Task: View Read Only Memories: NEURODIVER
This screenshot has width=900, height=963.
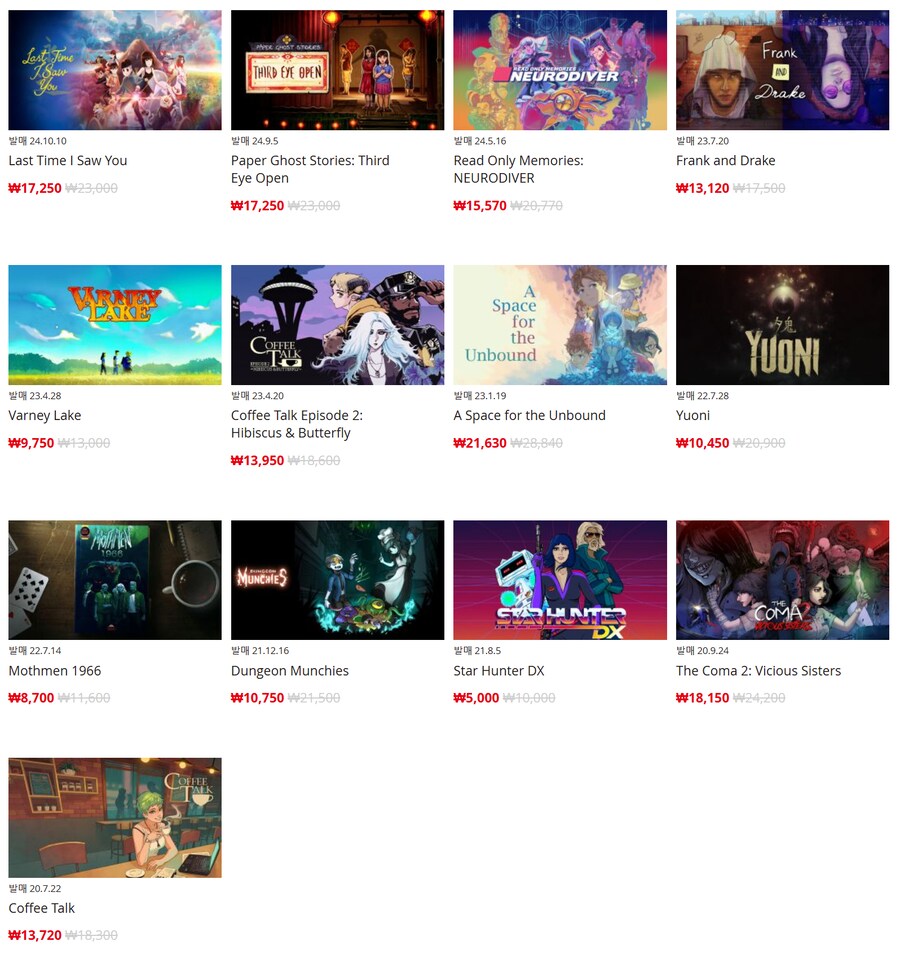Action: click(560, 70)
